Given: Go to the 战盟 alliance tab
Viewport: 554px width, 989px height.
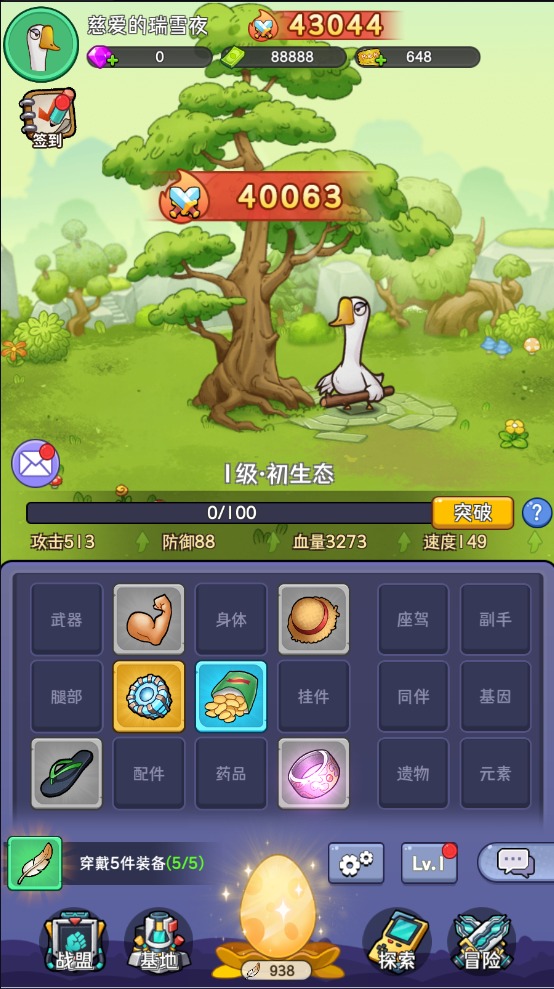Looking at the screenshot, I should point(73,944).
